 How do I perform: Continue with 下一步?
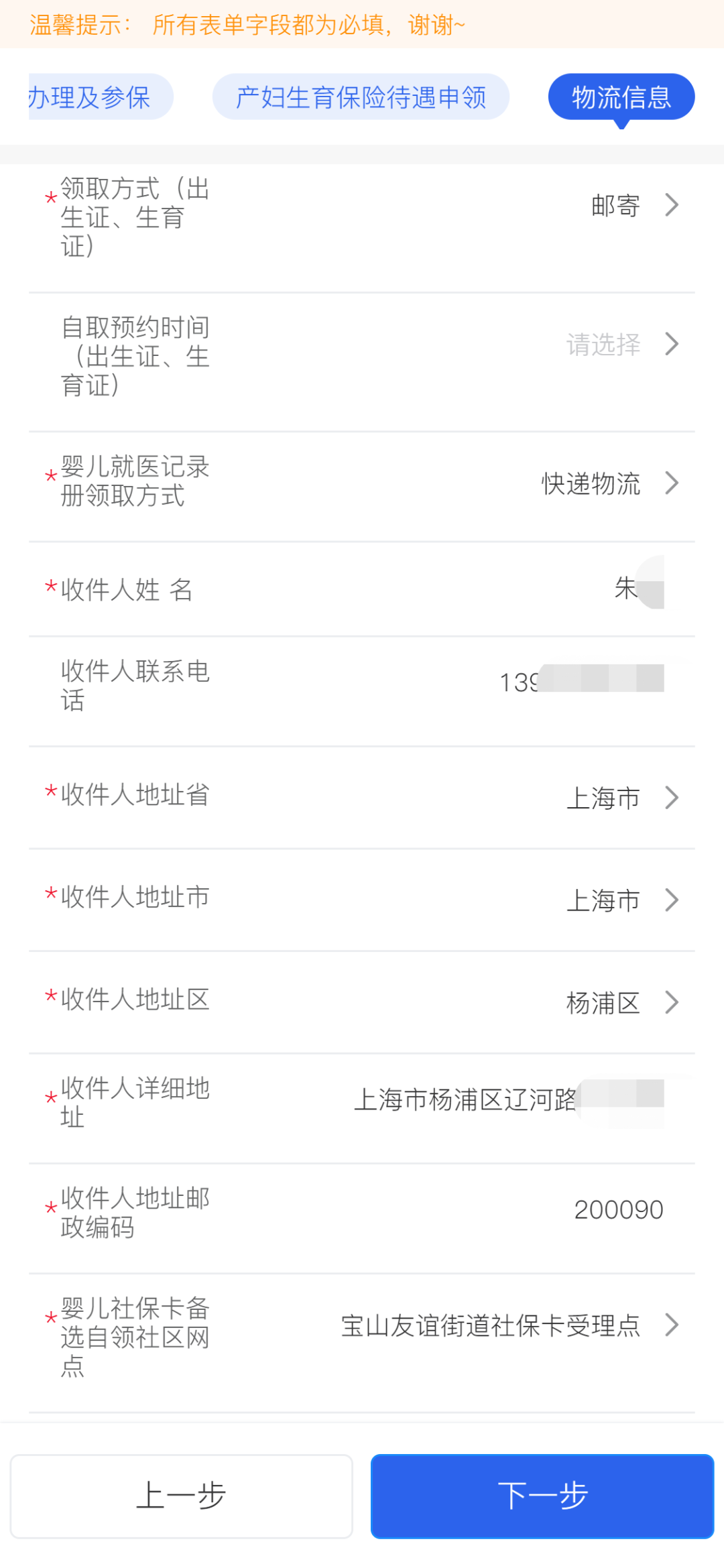pos(542,1496)
